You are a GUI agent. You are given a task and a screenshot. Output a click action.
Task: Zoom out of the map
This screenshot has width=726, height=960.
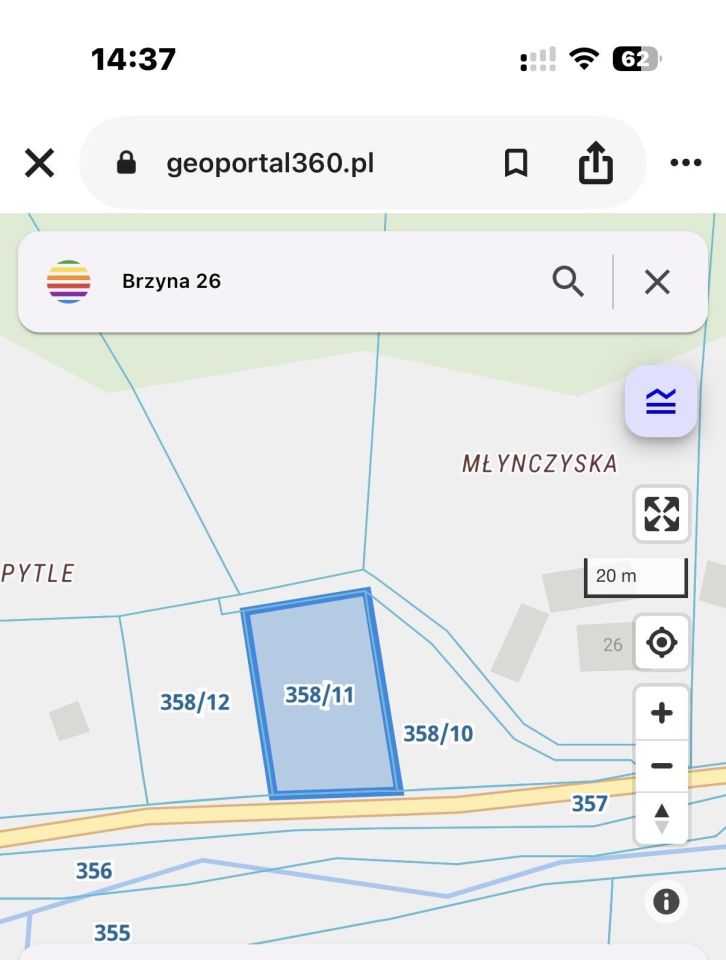click(661, 765)
